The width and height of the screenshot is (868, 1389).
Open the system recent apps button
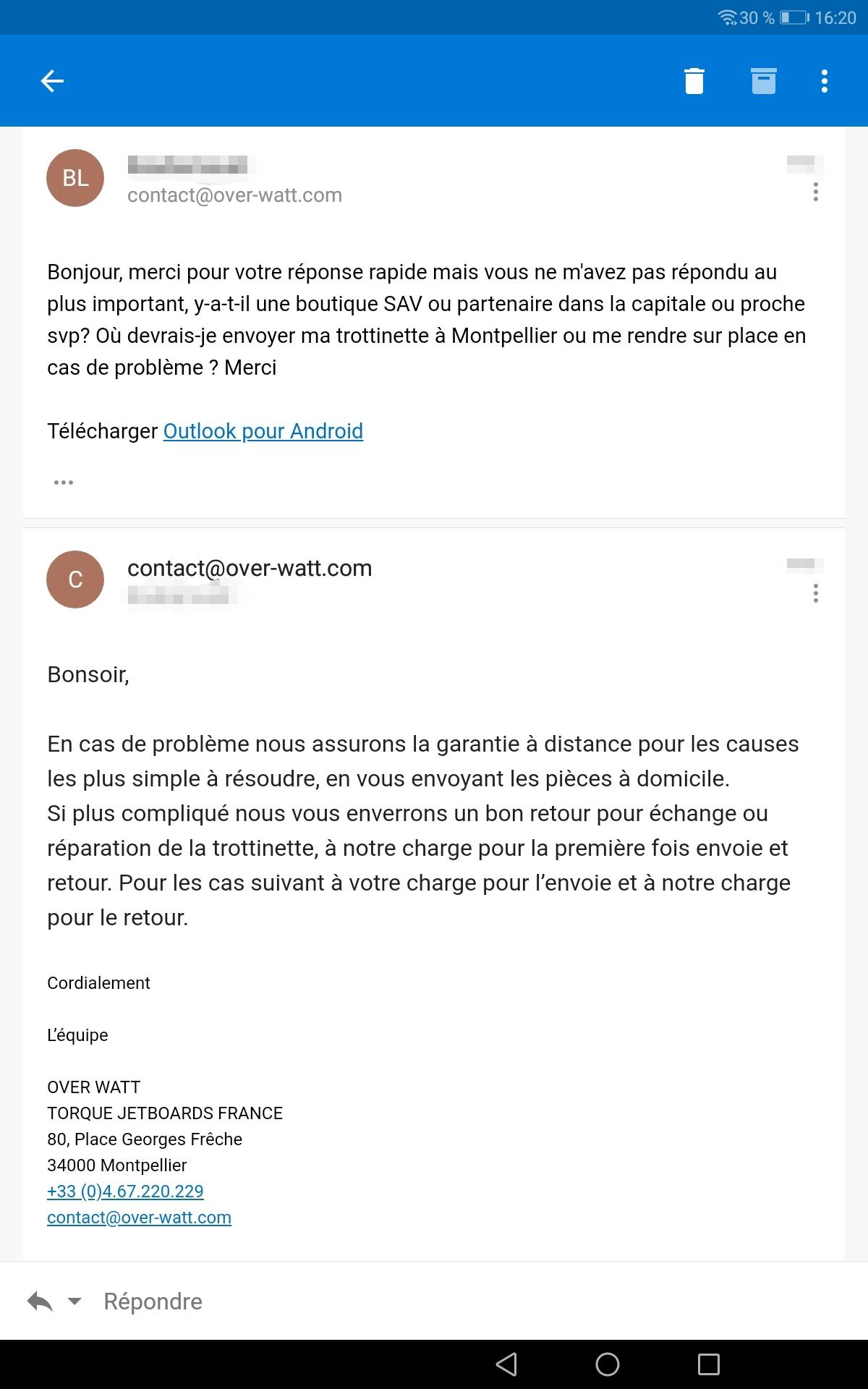(x=708, y=1364)
